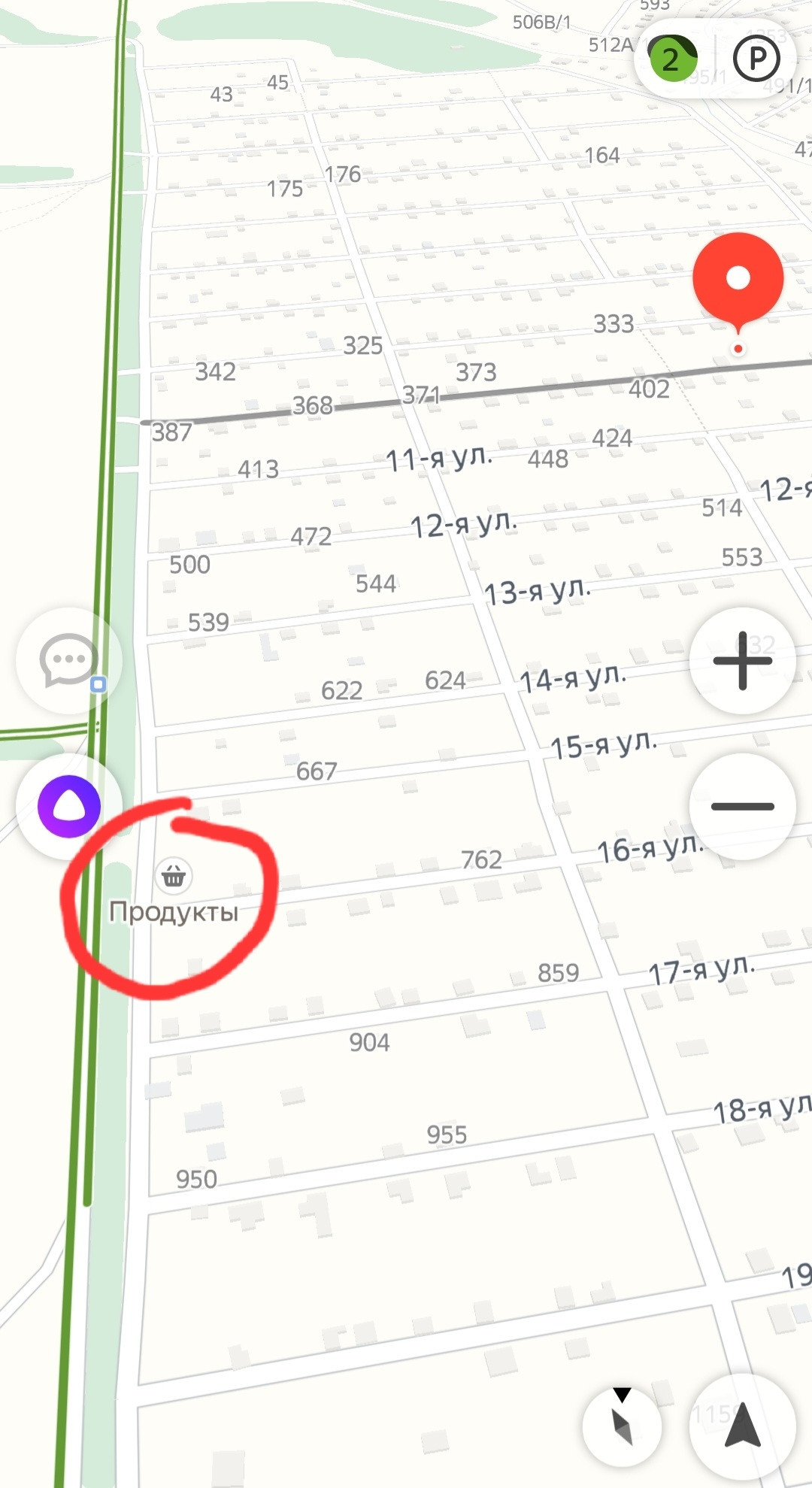The height and width of the screenshot is (1488, 812).
Task: Launch the Alice voice assistant
Action: coord(68,806)
